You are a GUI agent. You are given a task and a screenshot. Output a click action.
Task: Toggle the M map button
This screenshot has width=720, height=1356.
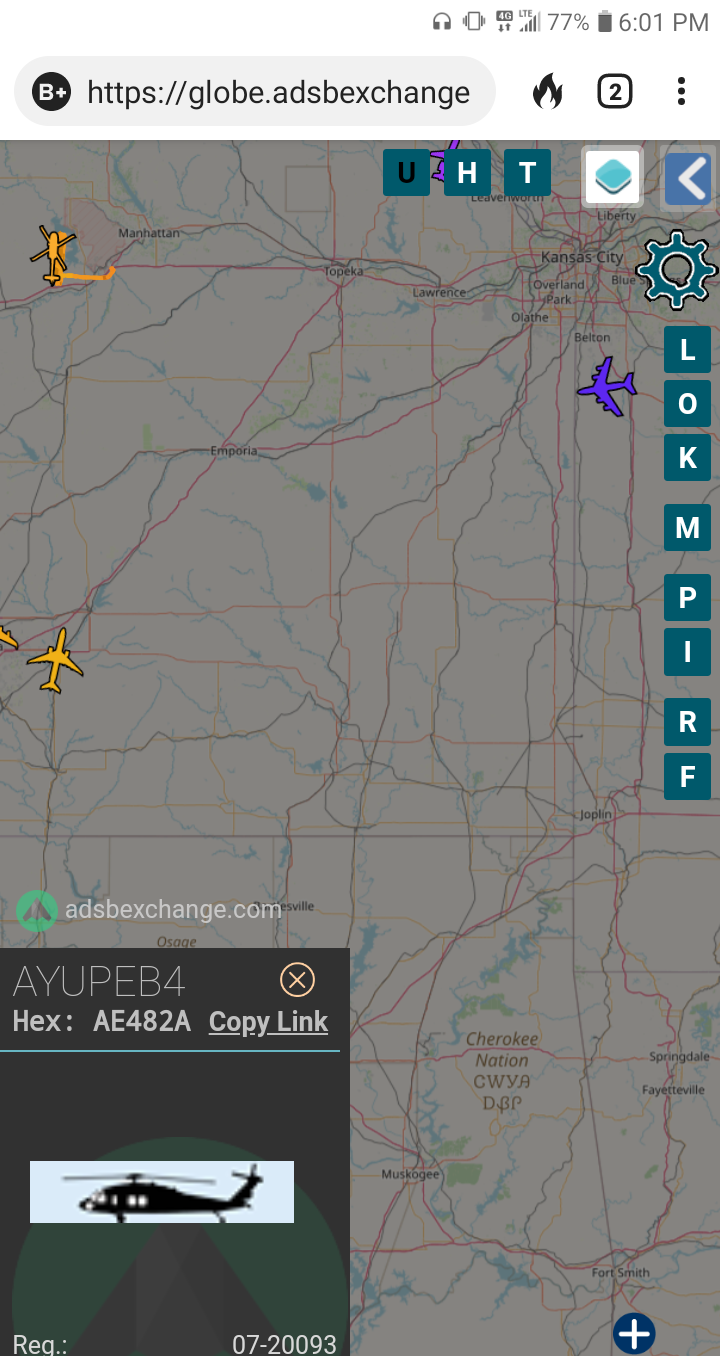pos(688,528)
